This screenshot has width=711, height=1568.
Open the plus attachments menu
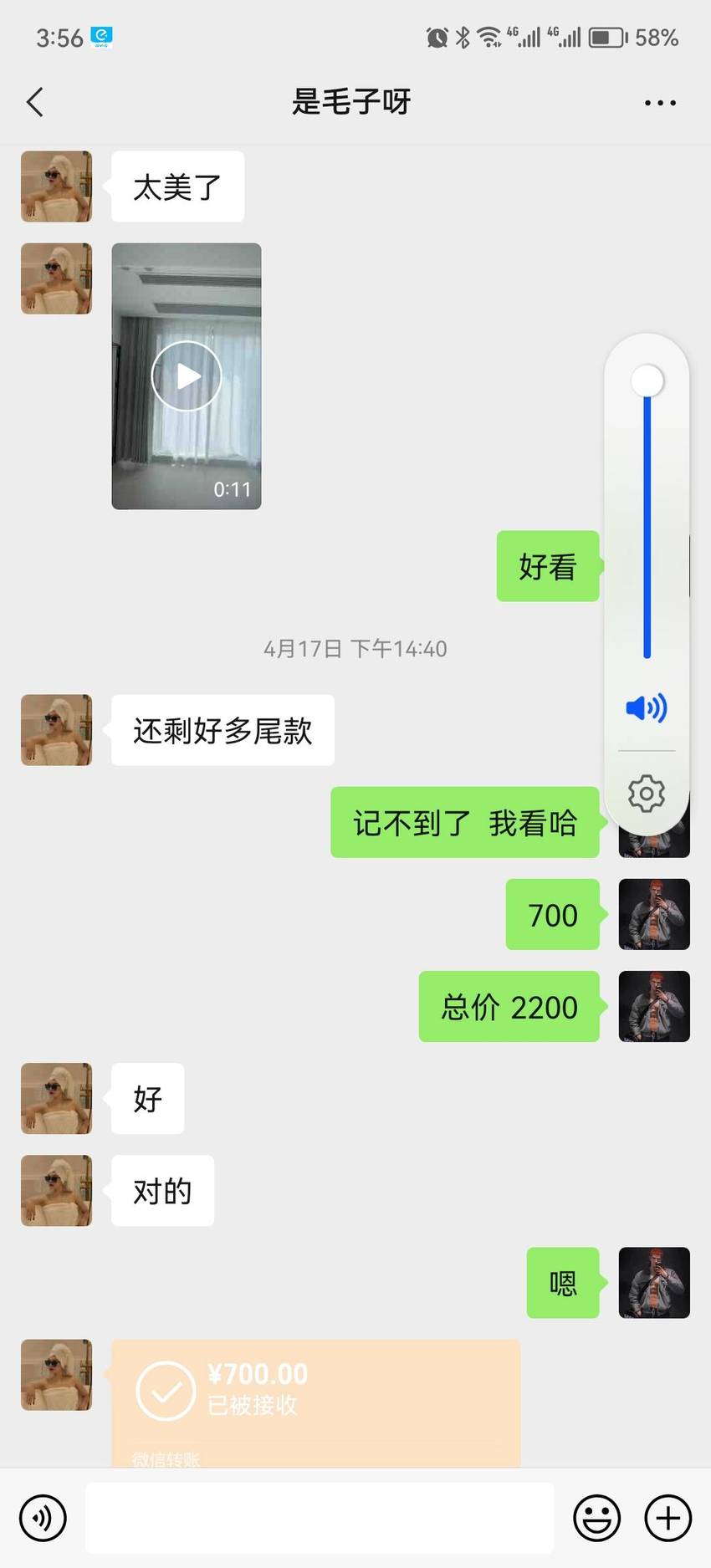coord(668,1518)
